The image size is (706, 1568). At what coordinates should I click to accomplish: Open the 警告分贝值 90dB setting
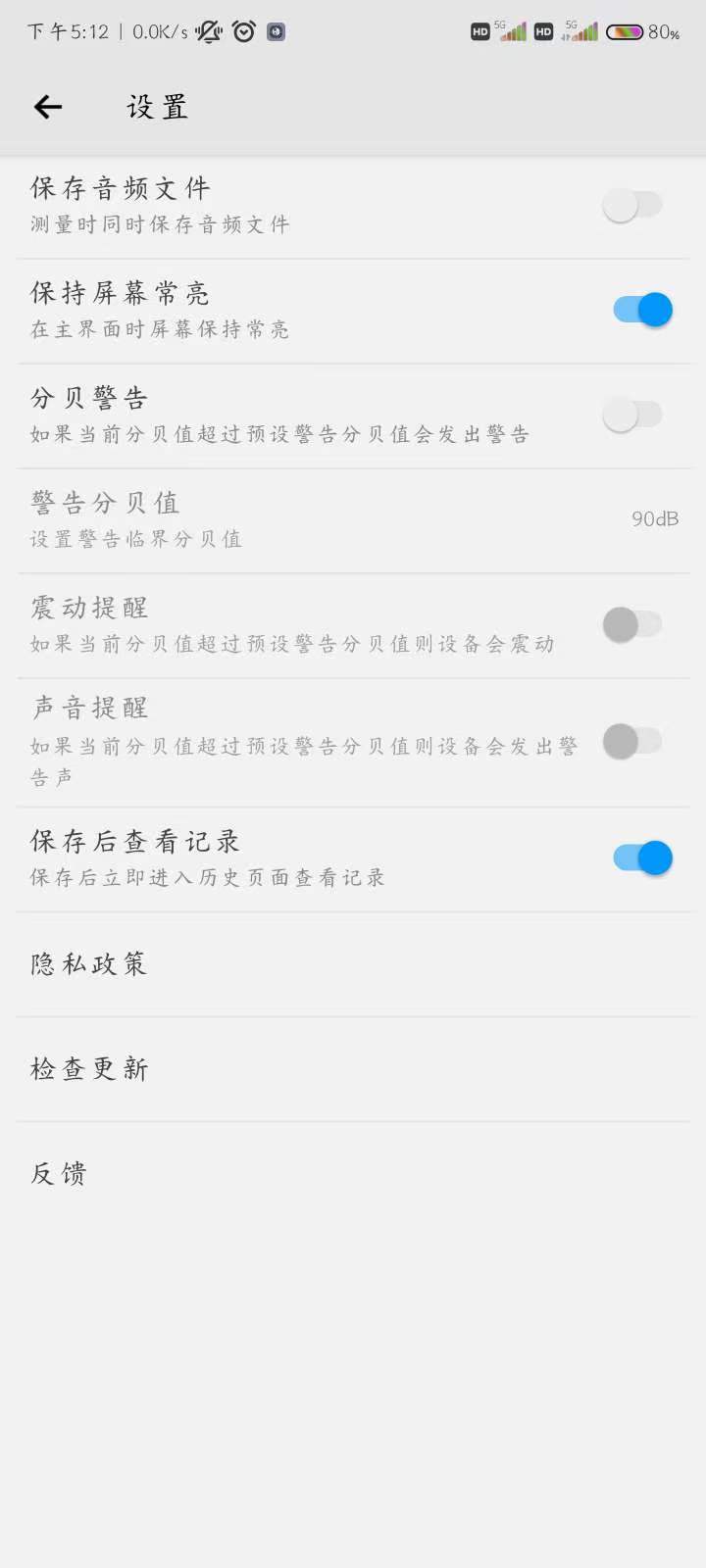(x=353, y=519)
